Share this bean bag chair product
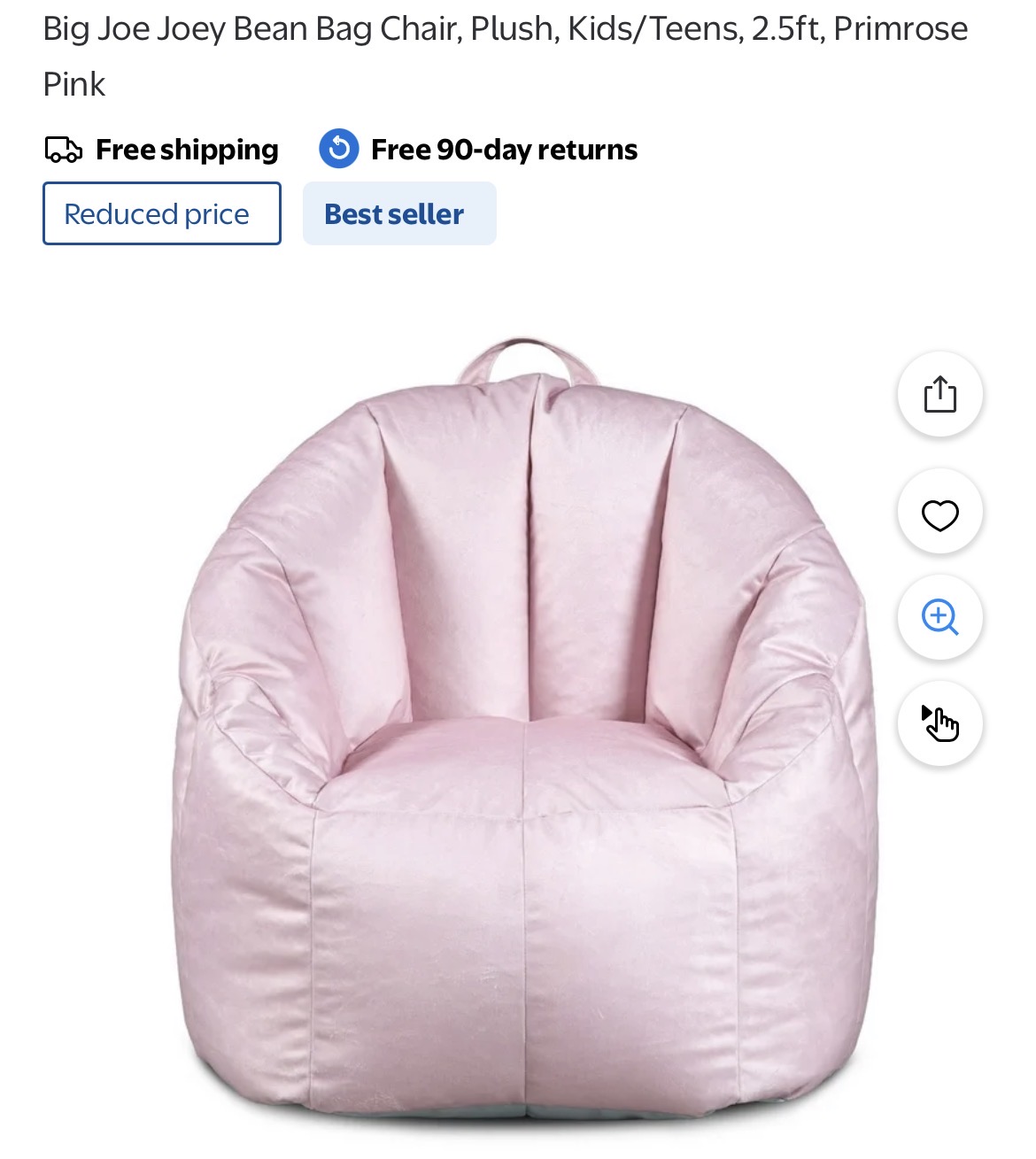Image resolution: width=1036 pixels, height=1159 pixels. click(939, 394)
